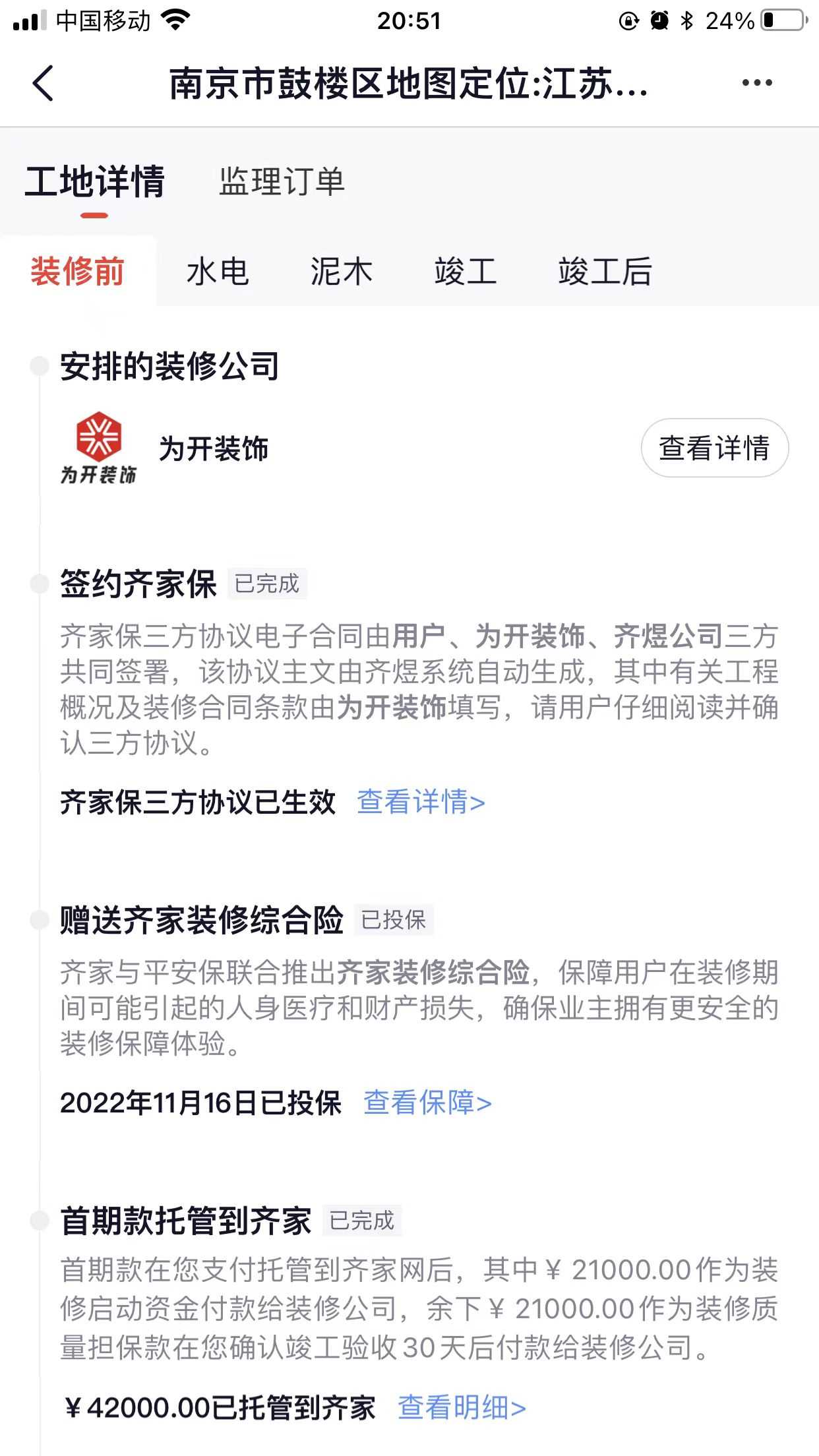
Task: View 查看明细 for the ¥42000.00 deposit
Action: click(462, 1408)
